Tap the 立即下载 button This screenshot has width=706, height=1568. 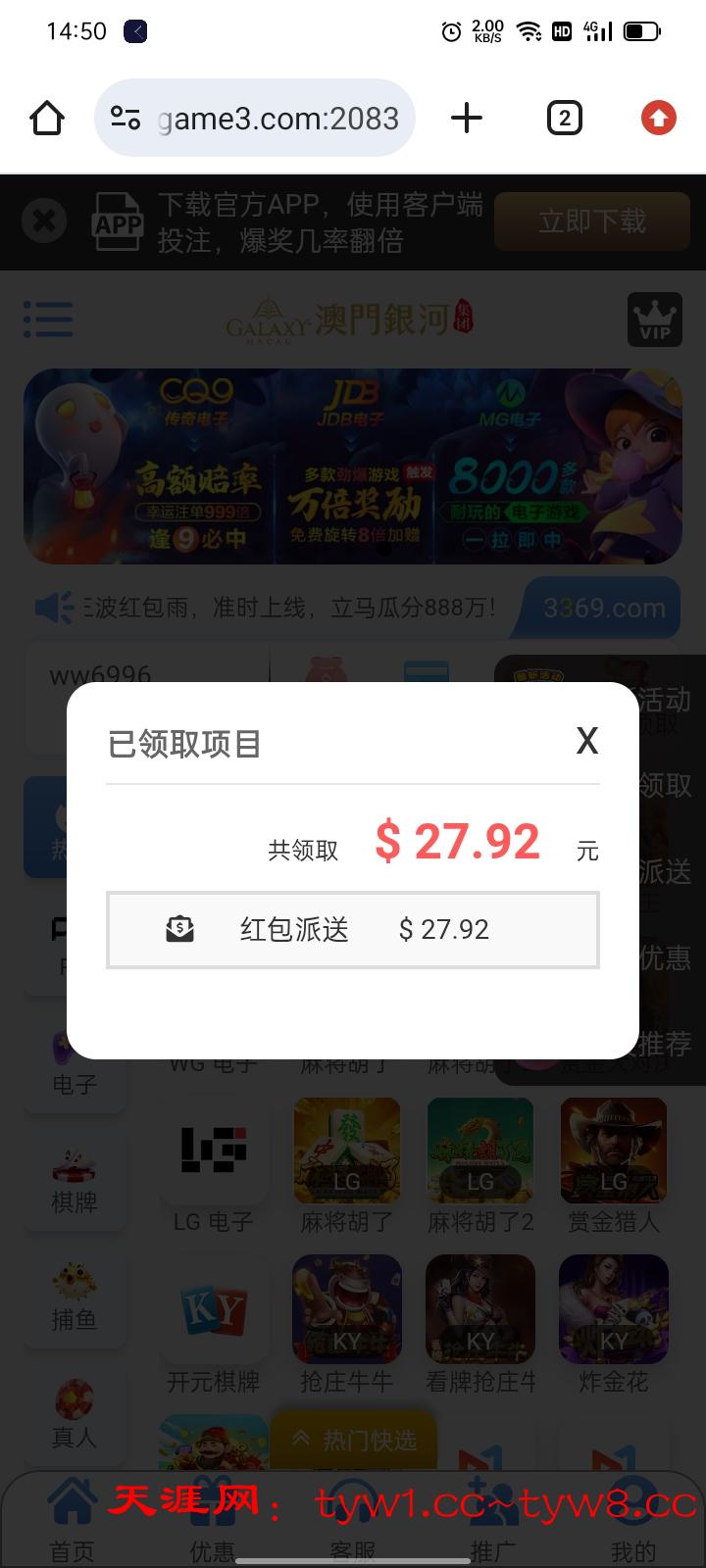tap(592, 221)
